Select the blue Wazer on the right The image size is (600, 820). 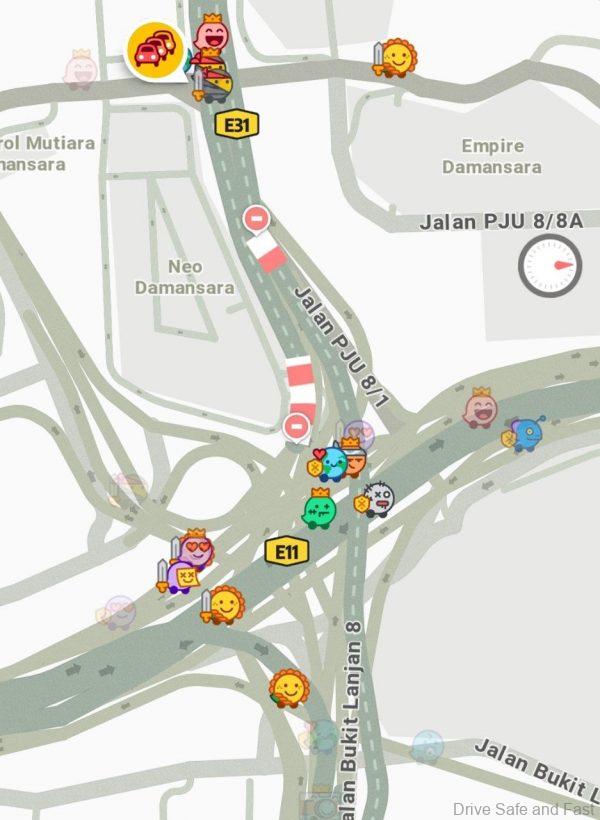(526, 434)
